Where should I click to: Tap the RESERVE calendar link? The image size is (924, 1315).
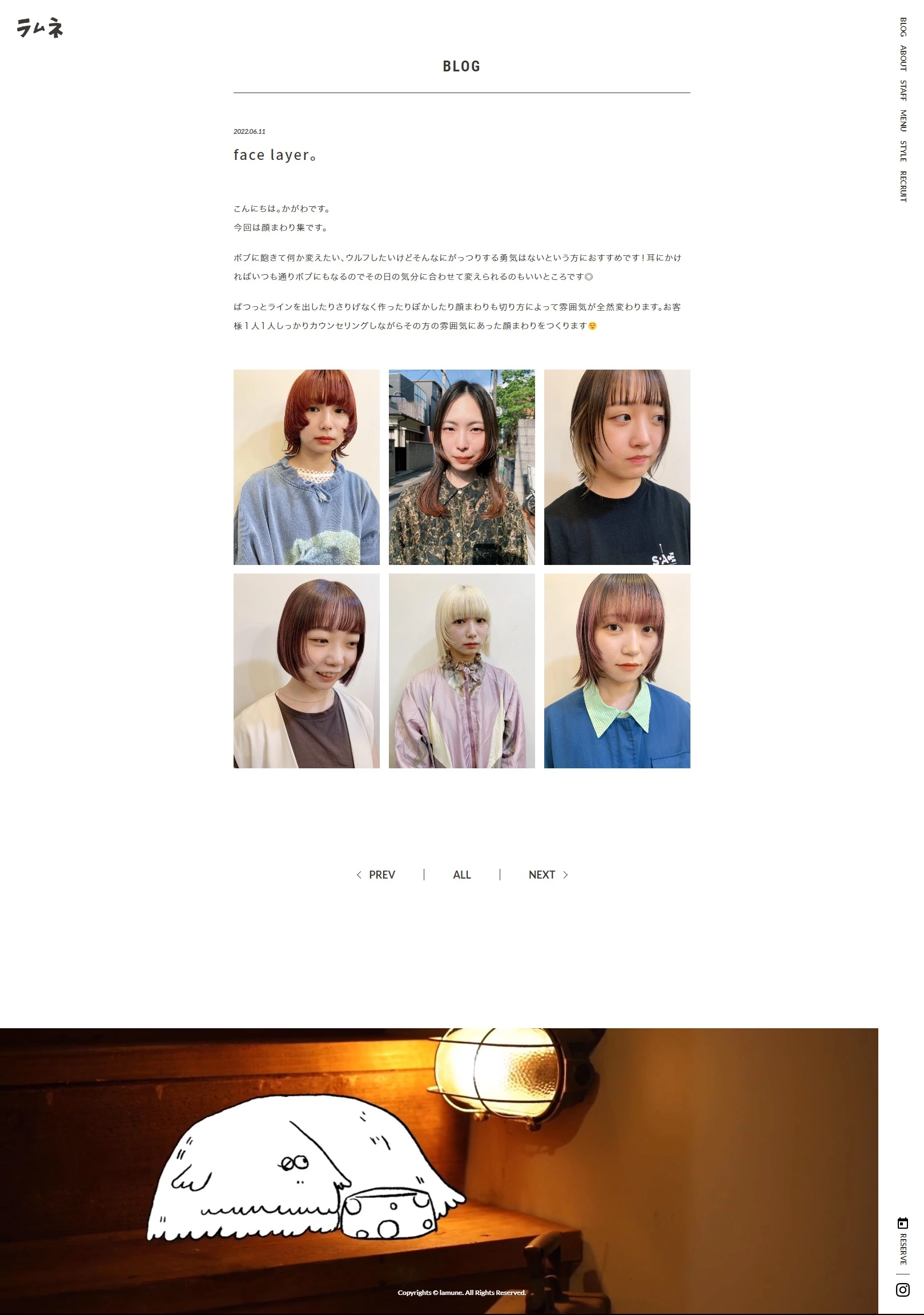point(903,1241)
